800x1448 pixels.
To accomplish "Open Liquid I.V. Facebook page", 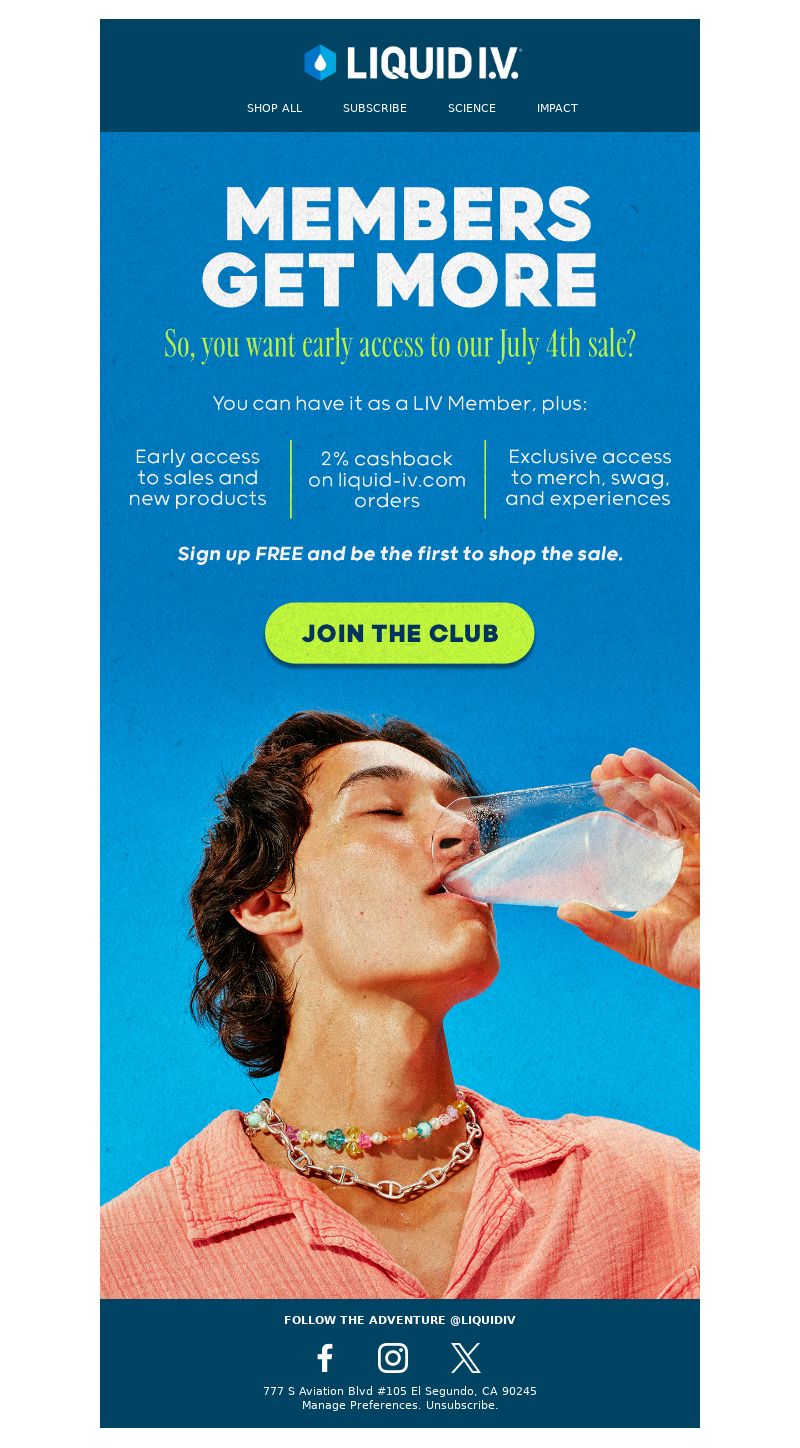I will [x=324, y=1358].
